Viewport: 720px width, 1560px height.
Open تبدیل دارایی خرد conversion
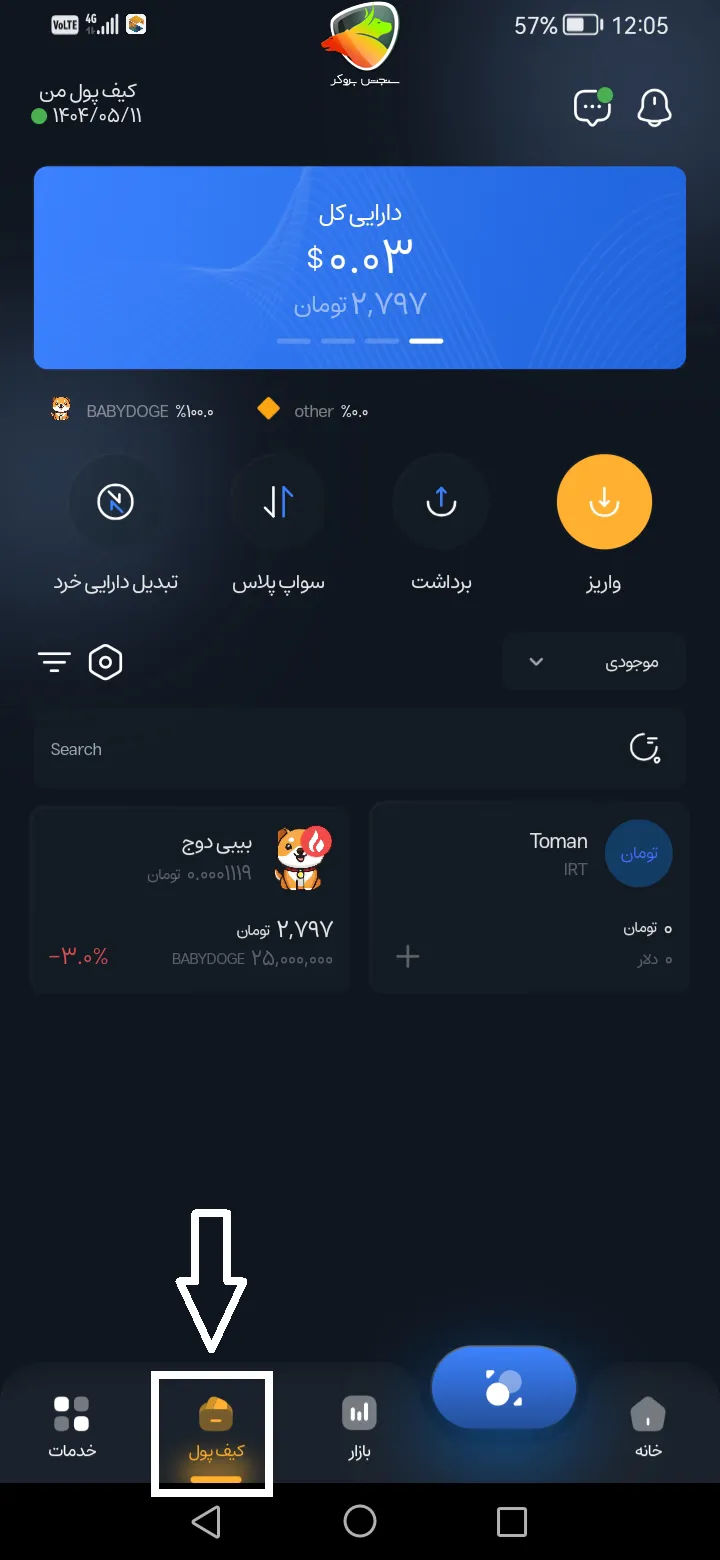[x=116, y=502]
